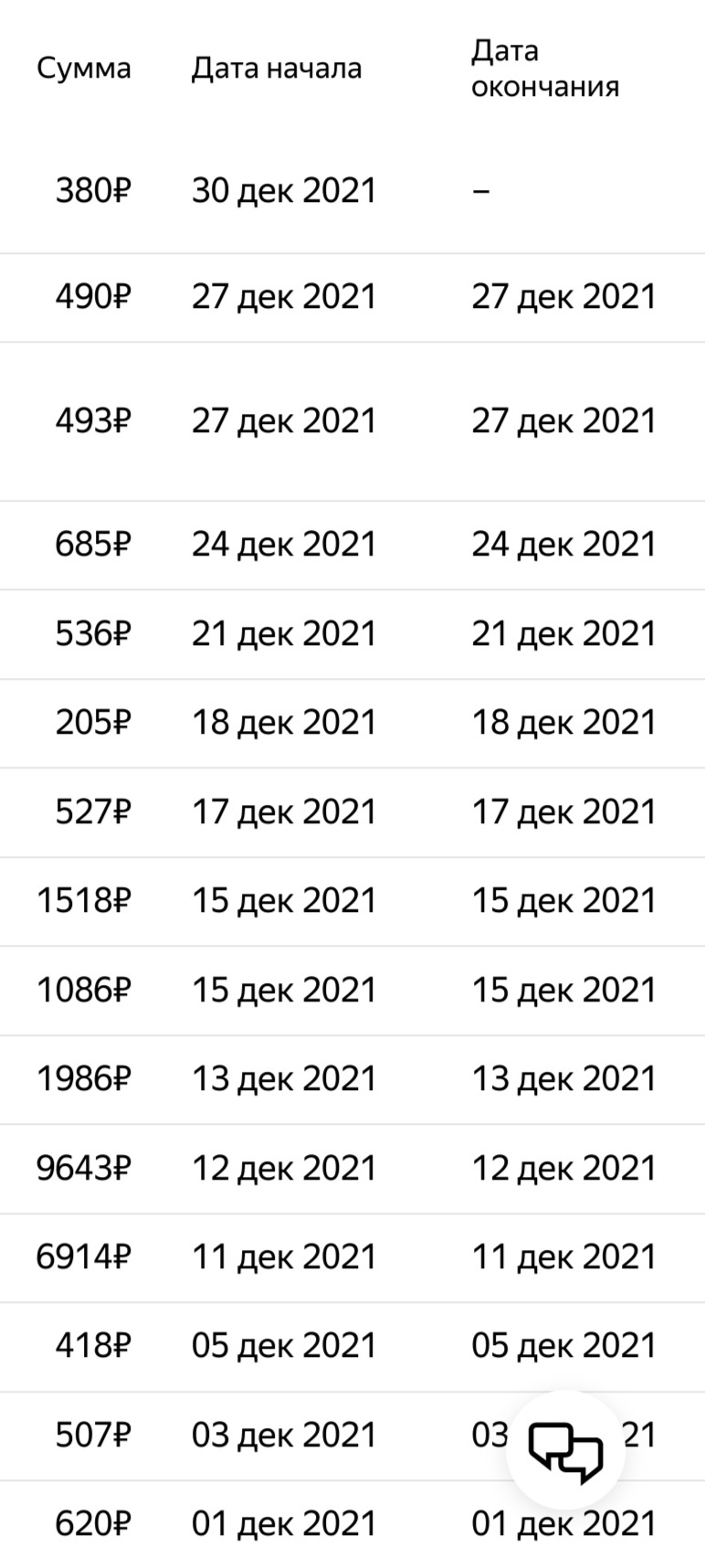Open the floating chat support button

click(565, 1450)
